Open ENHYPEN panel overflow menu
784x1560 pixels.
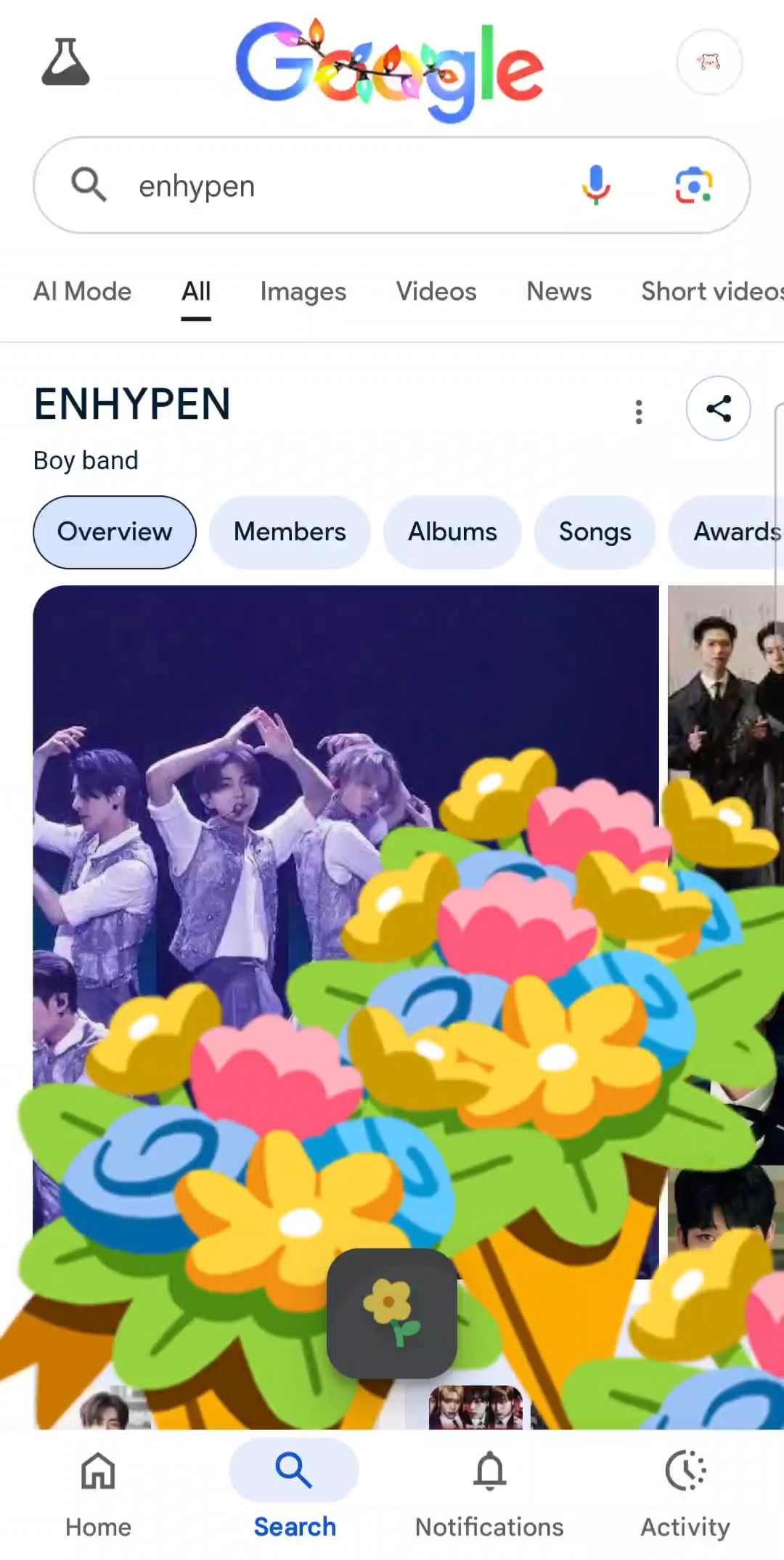(x=639, y=412)
